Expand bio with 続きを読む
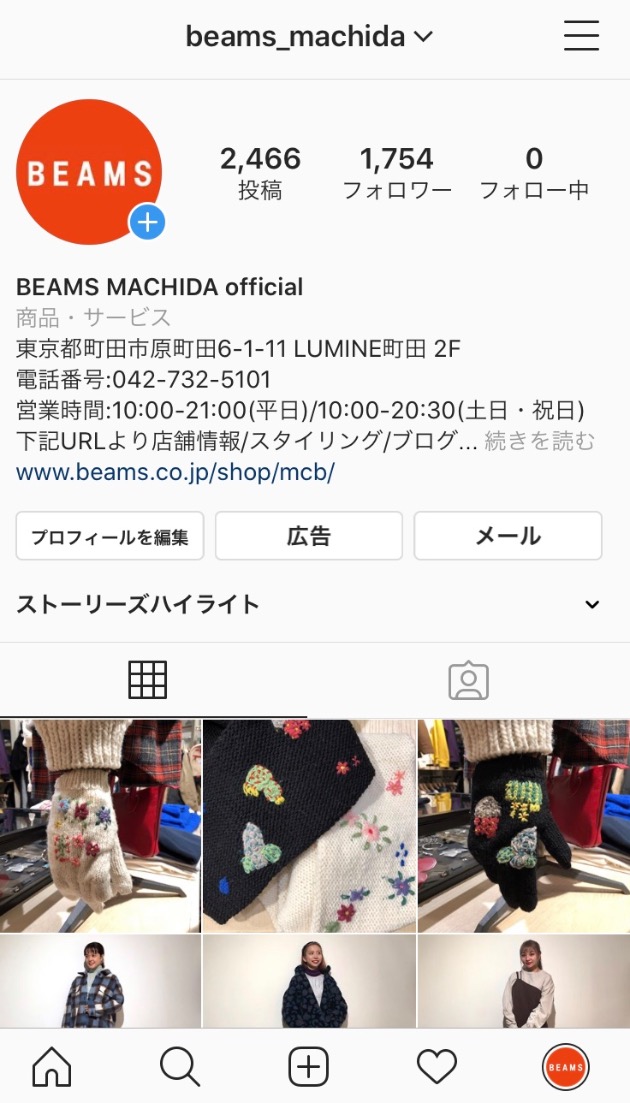 tap(540, 441)
